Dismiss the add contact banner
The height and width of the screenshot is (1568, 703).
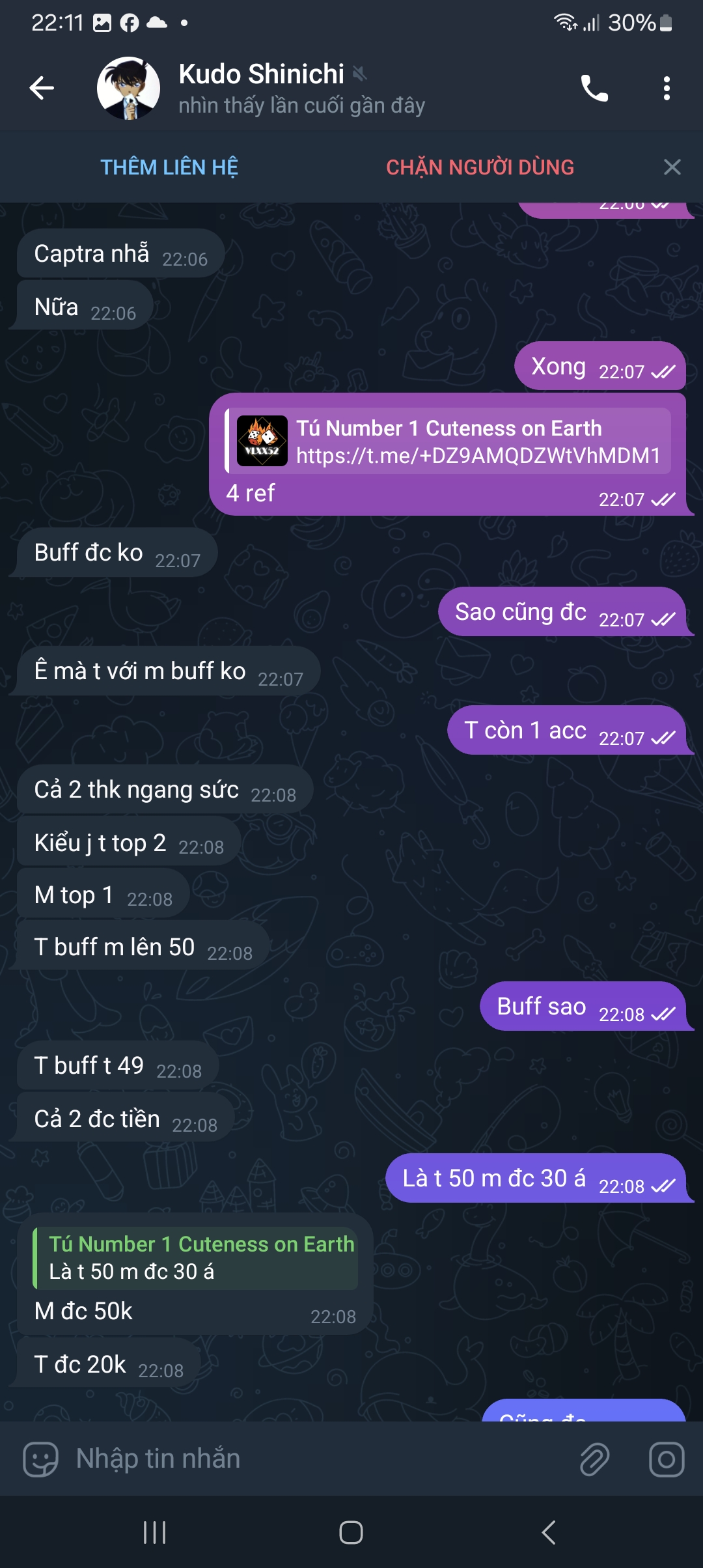point(672,167)
